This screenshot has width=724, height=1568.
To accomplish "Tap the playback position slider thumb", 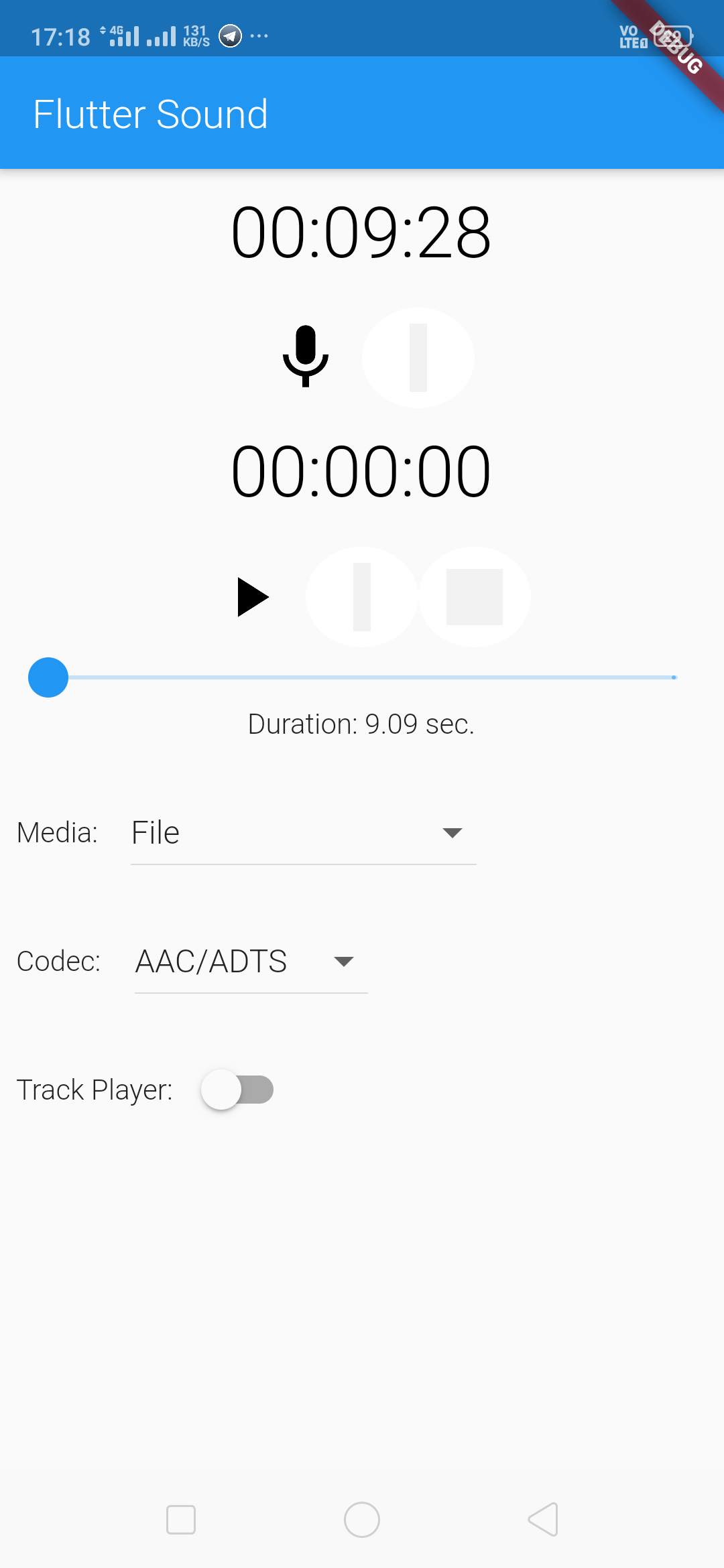I will pos(48,677).
